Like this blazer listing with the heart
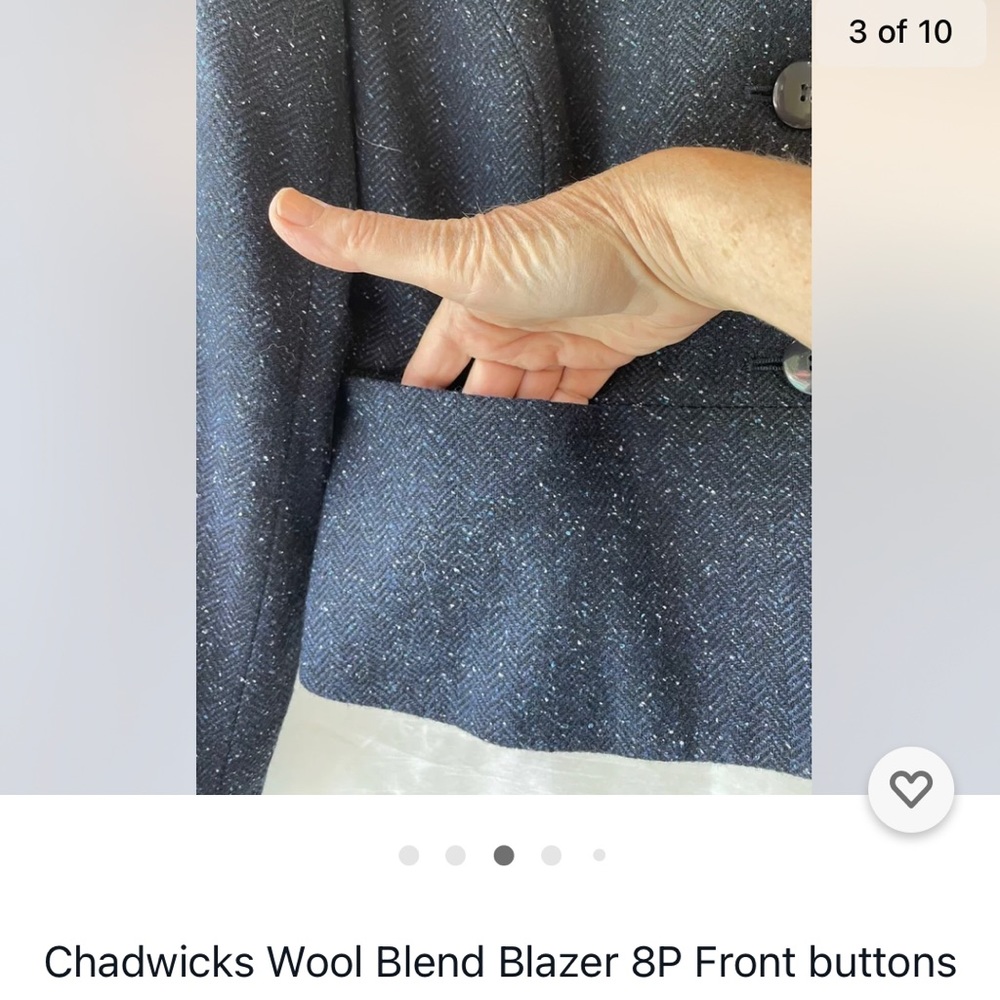Image resolution: width=1000 pixels, height=1000 pixels. point(910,790)
